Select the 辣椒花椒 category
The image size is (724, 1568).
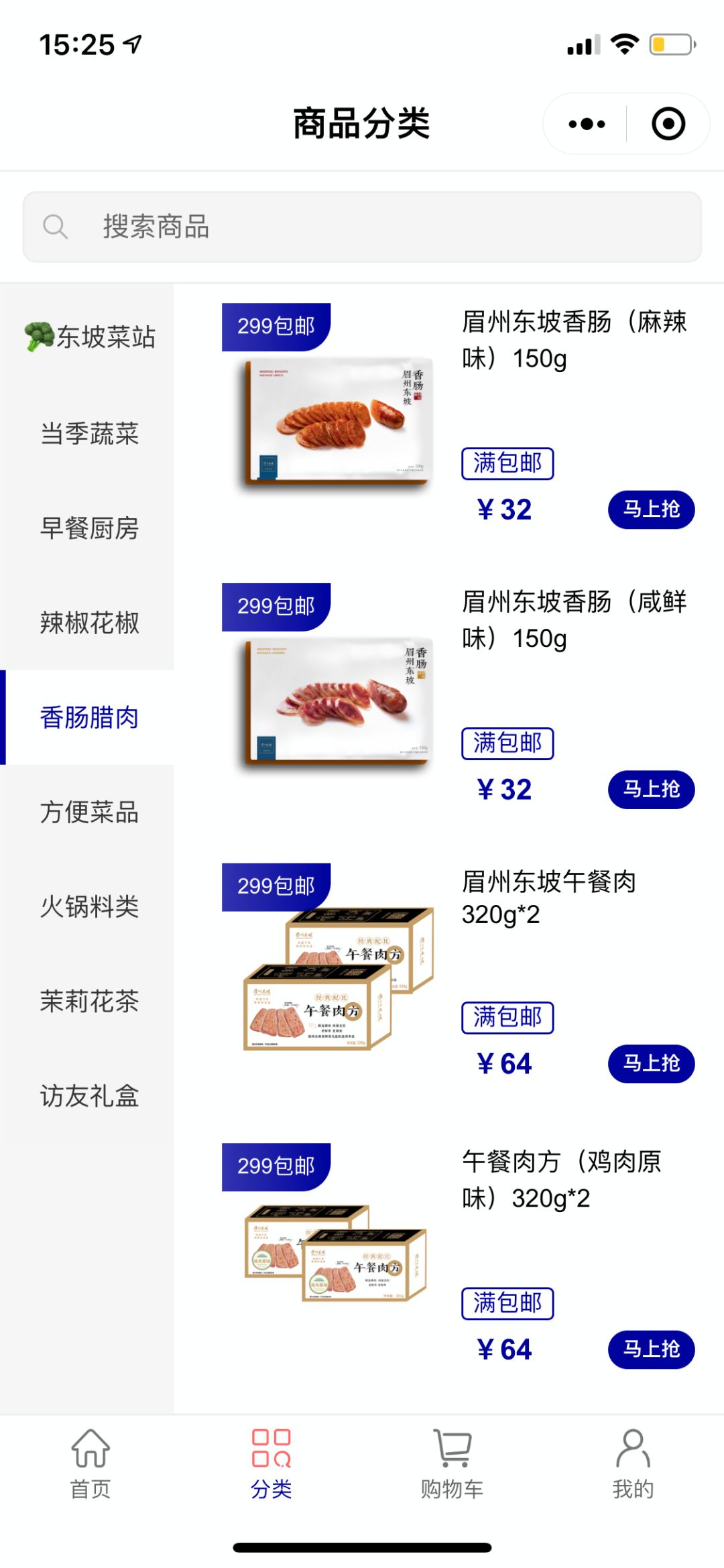[x=90, y=623]
